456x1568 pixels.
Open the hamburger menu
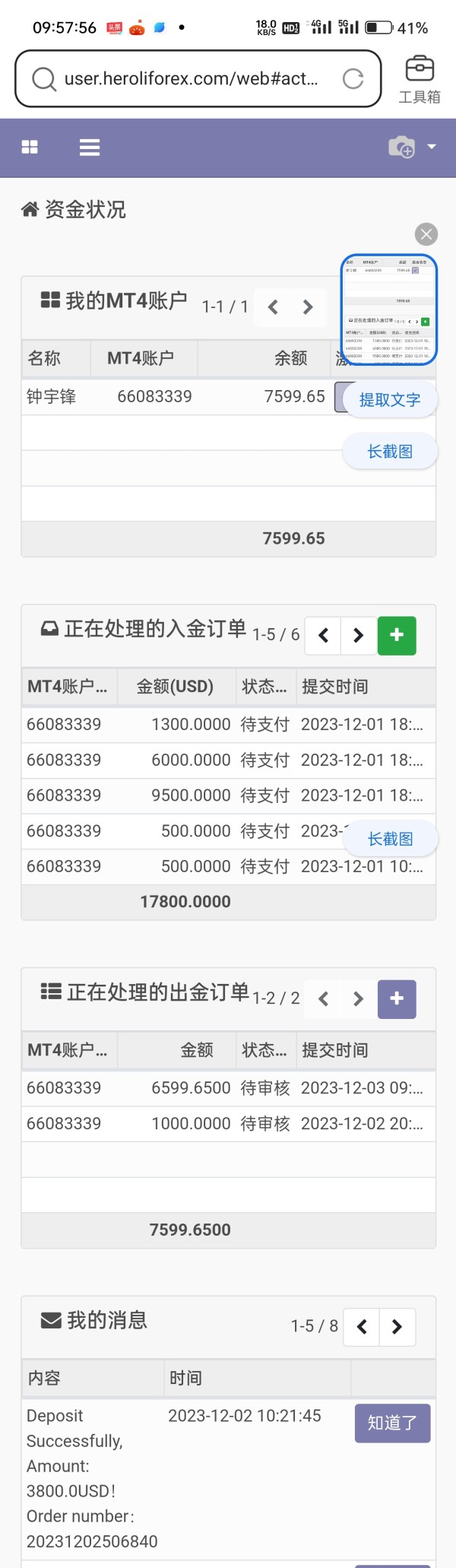coord(90,148)
